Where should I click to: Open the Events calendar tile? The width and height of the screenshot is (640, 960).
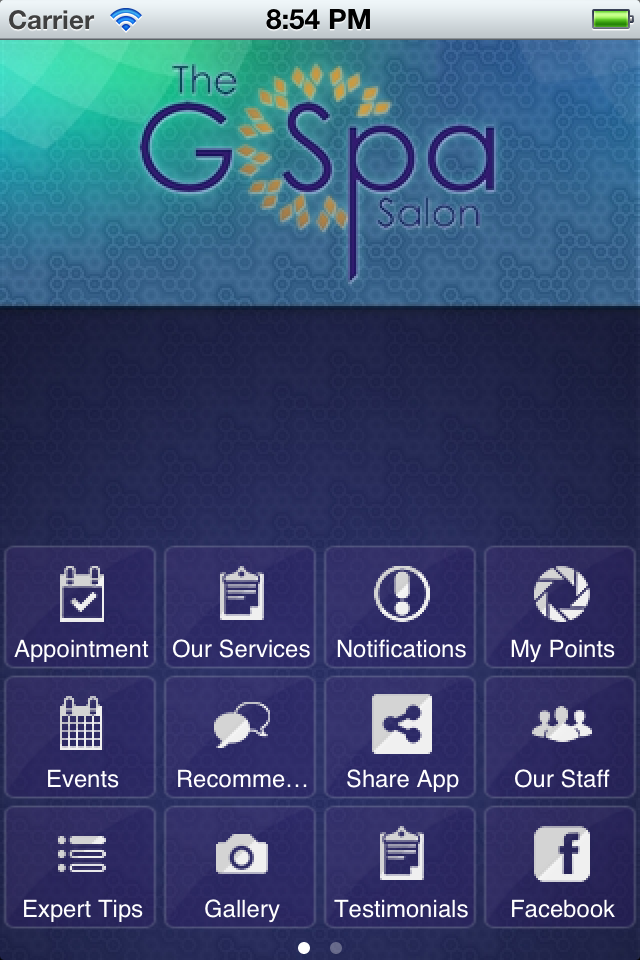point(81,737)
